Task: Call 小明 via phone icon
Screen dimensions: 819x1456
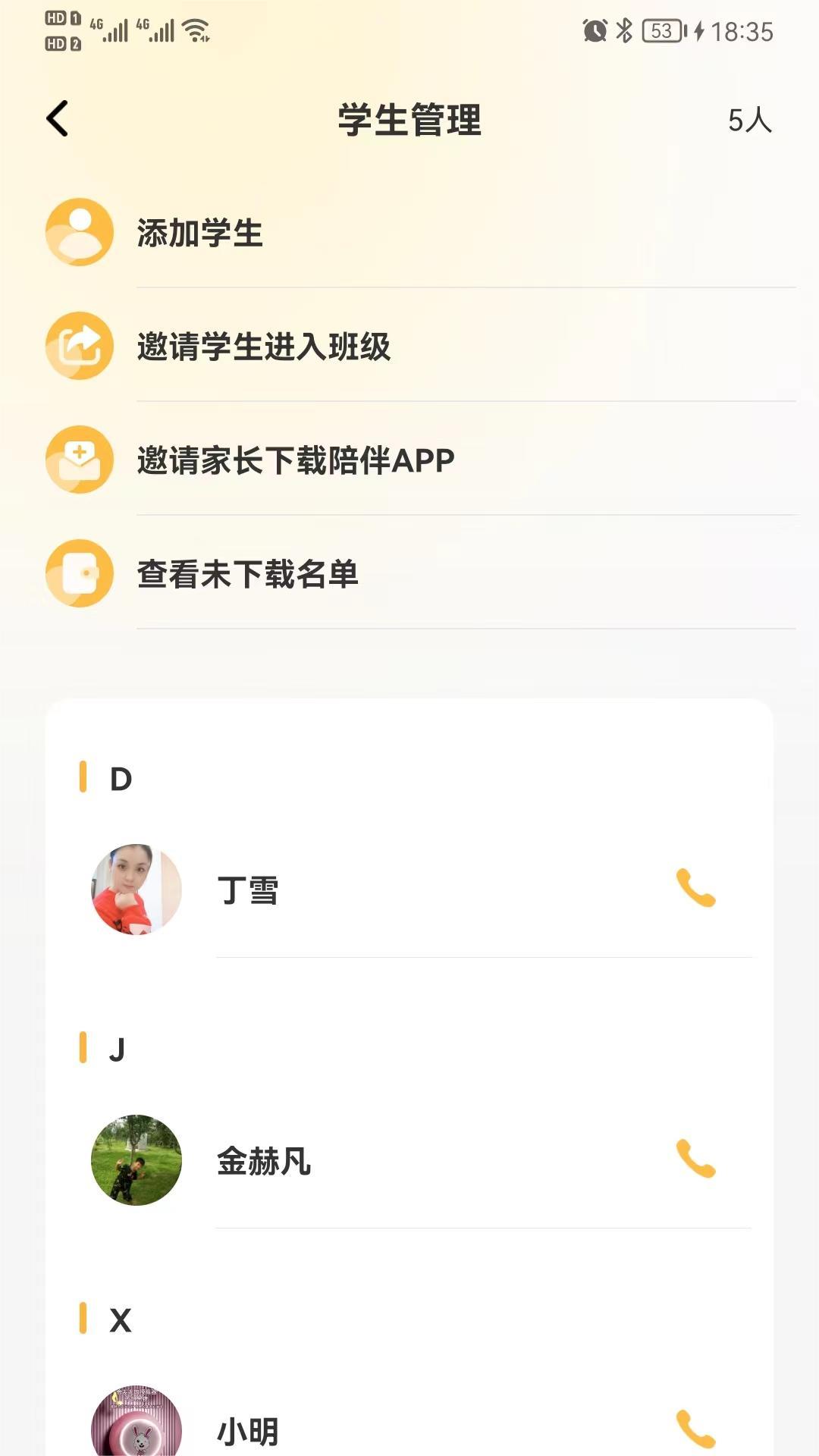Action: (x=696, y=1429)
